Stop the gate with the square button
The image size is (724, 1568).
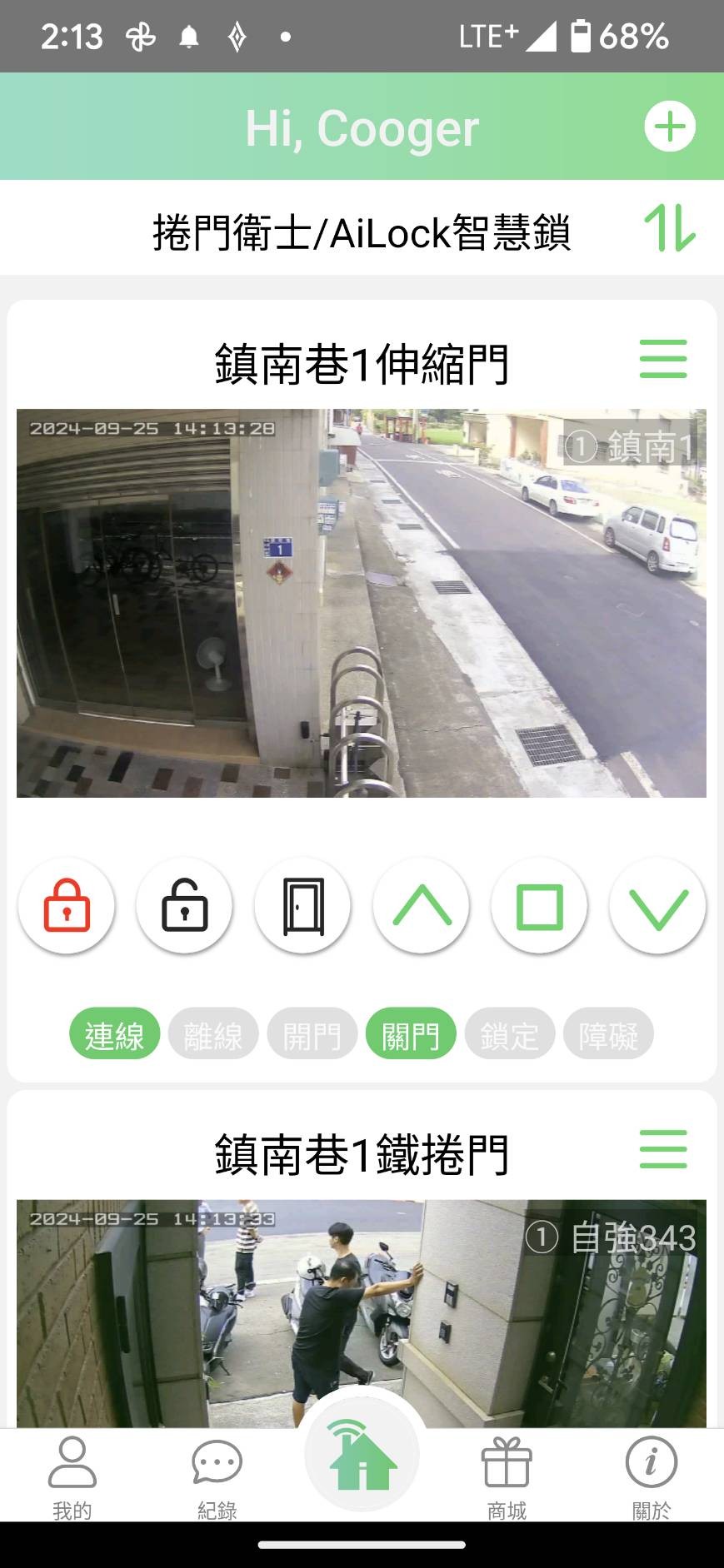point(540,906)
